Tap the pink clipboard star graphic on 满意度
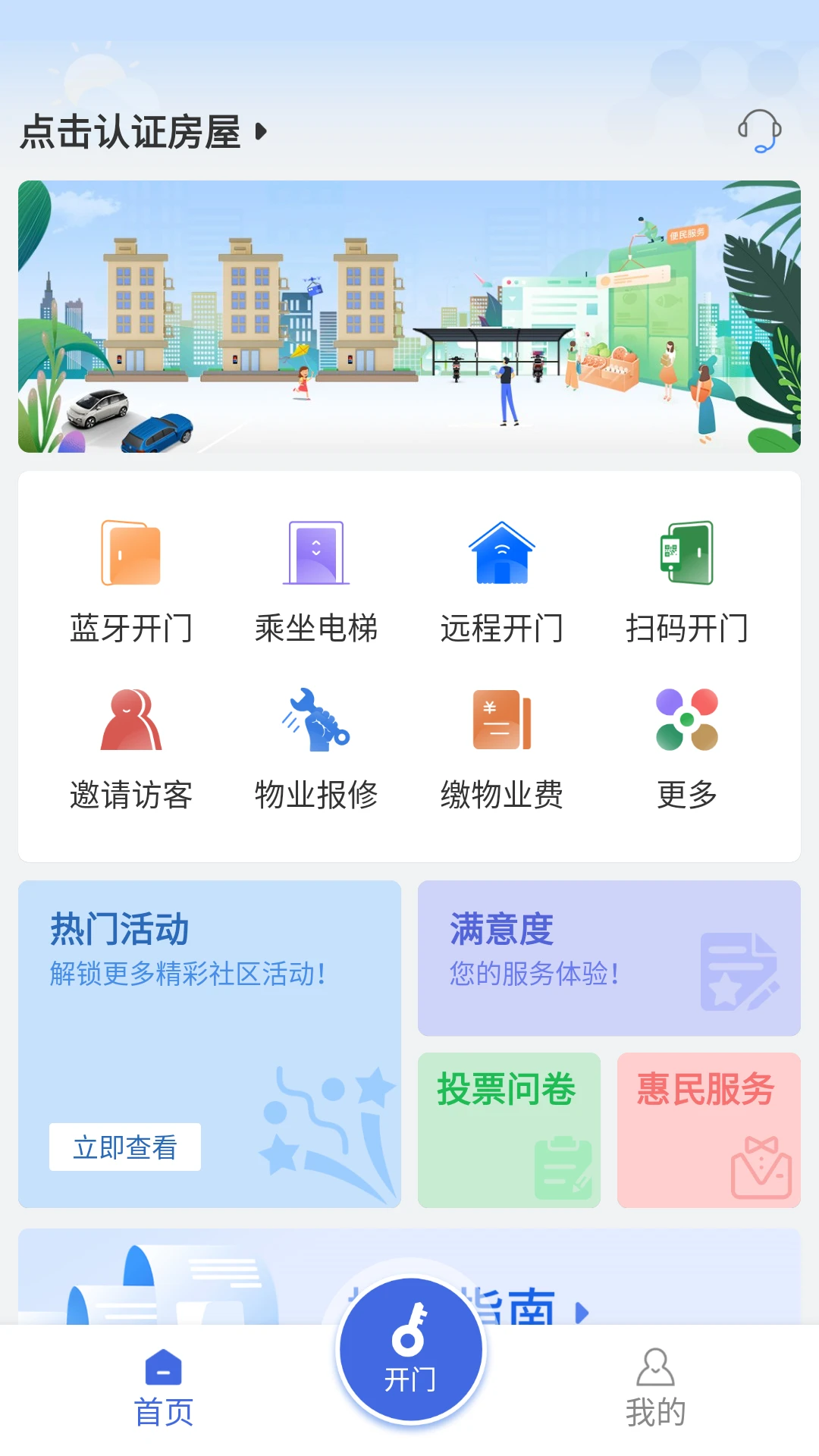The image size is (819, 1456). [x=739, y=971]
